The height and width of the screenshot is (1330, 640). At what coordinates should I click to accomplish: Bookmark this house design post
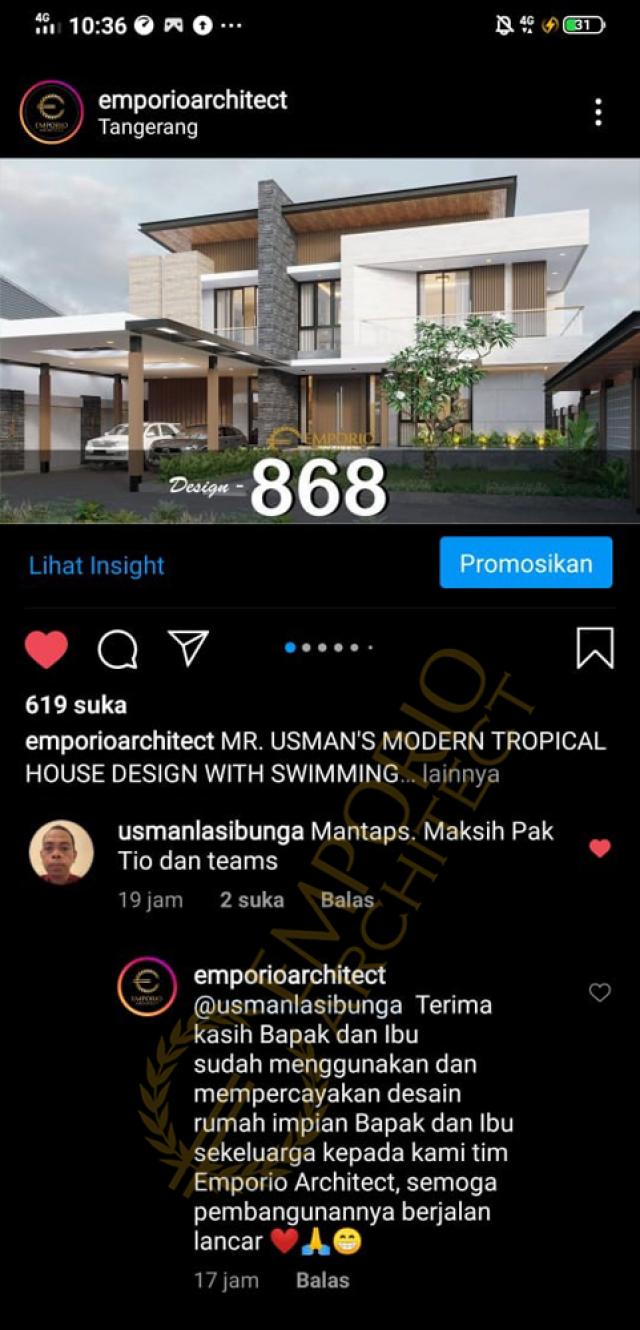point(595,648)
